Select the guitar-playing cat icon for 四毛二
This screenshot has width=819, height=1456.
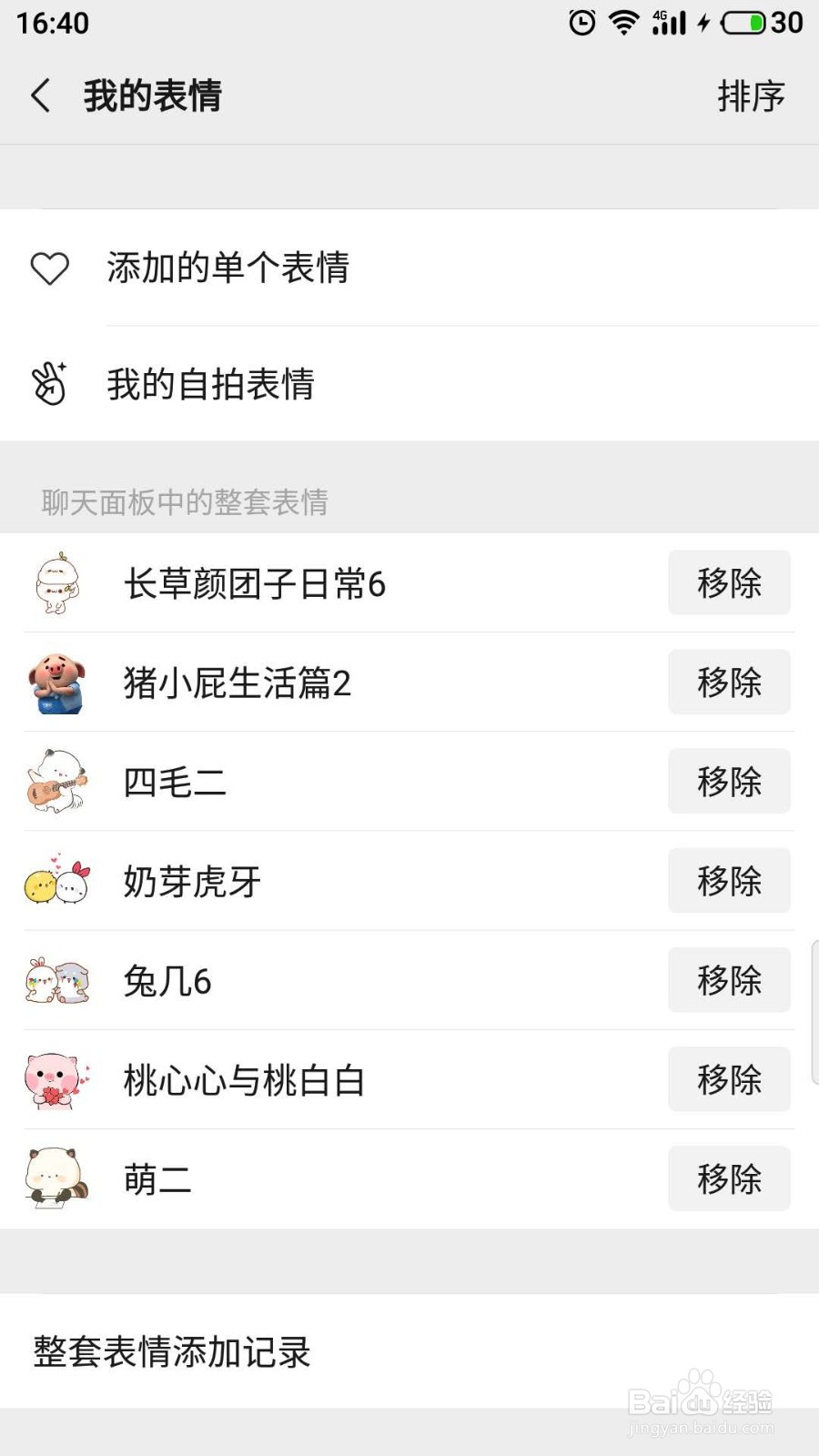pos(56,782)
